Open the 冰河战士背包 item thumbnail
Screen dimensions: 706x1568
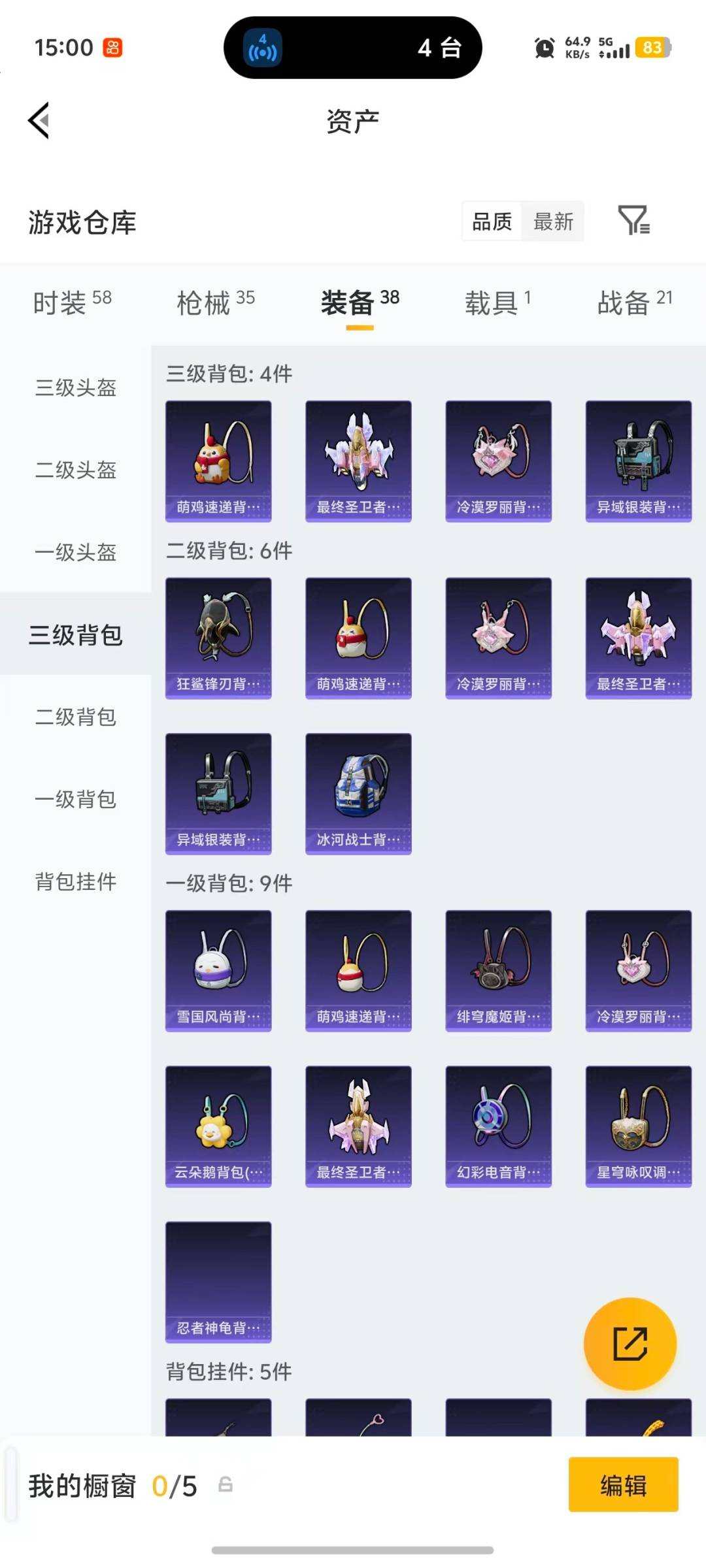tap(358, 793)
